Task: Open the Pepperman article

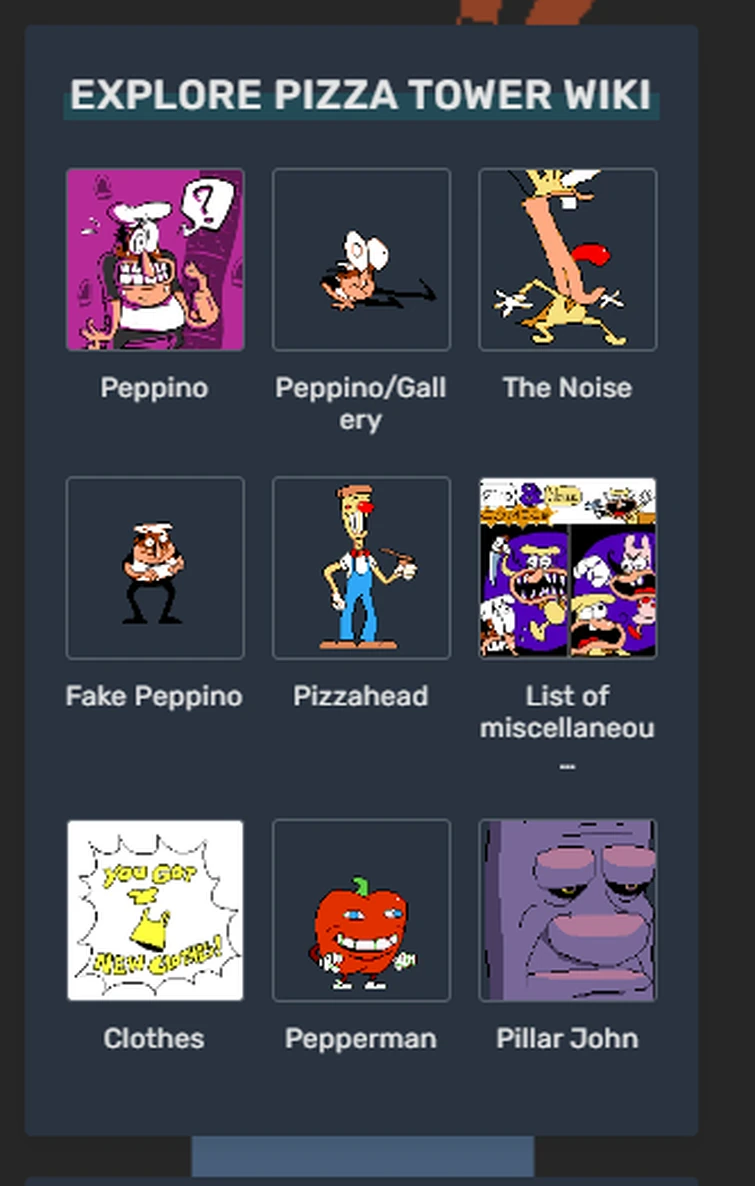Action: tap(361, 910)
